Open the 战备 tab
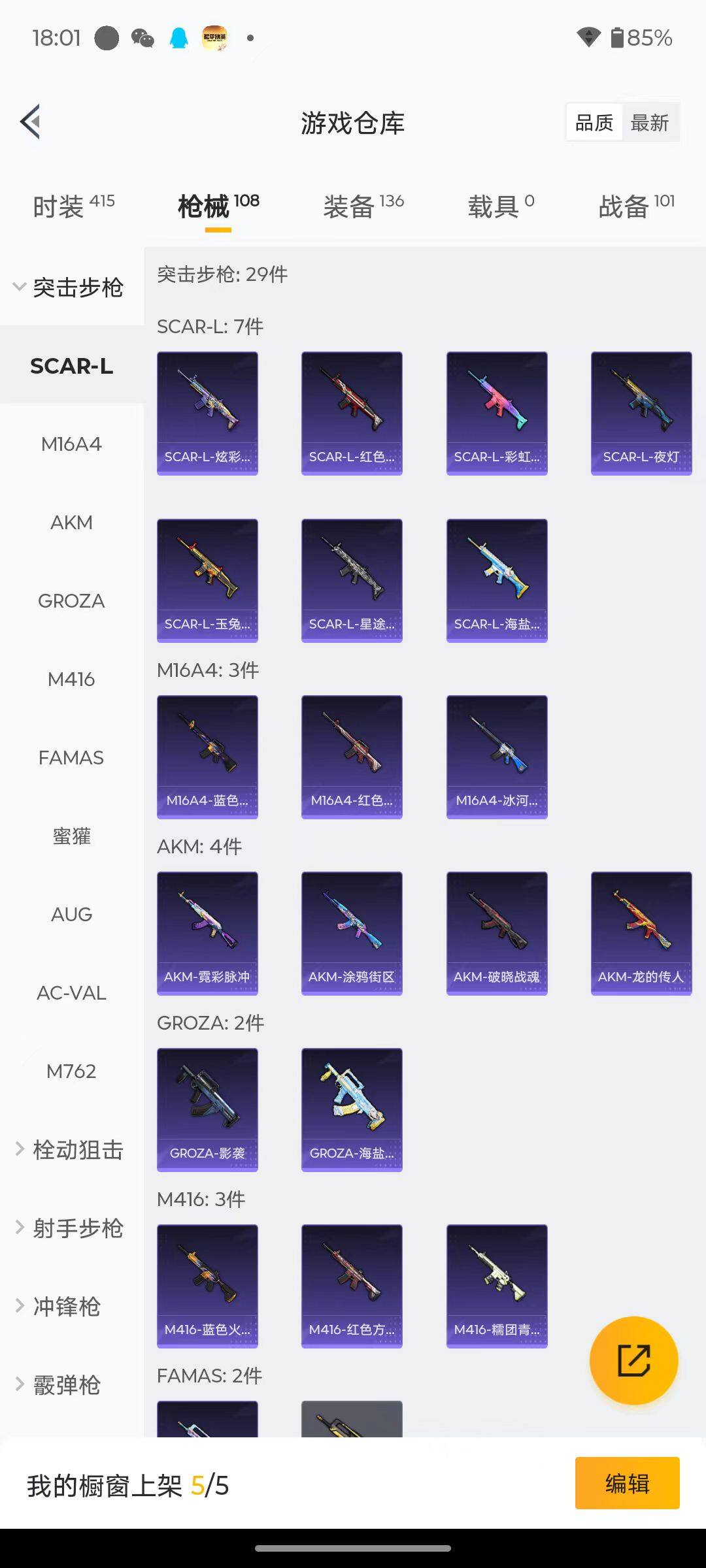The width and height of the screenshot is (706, 1568). coord(636,206)
